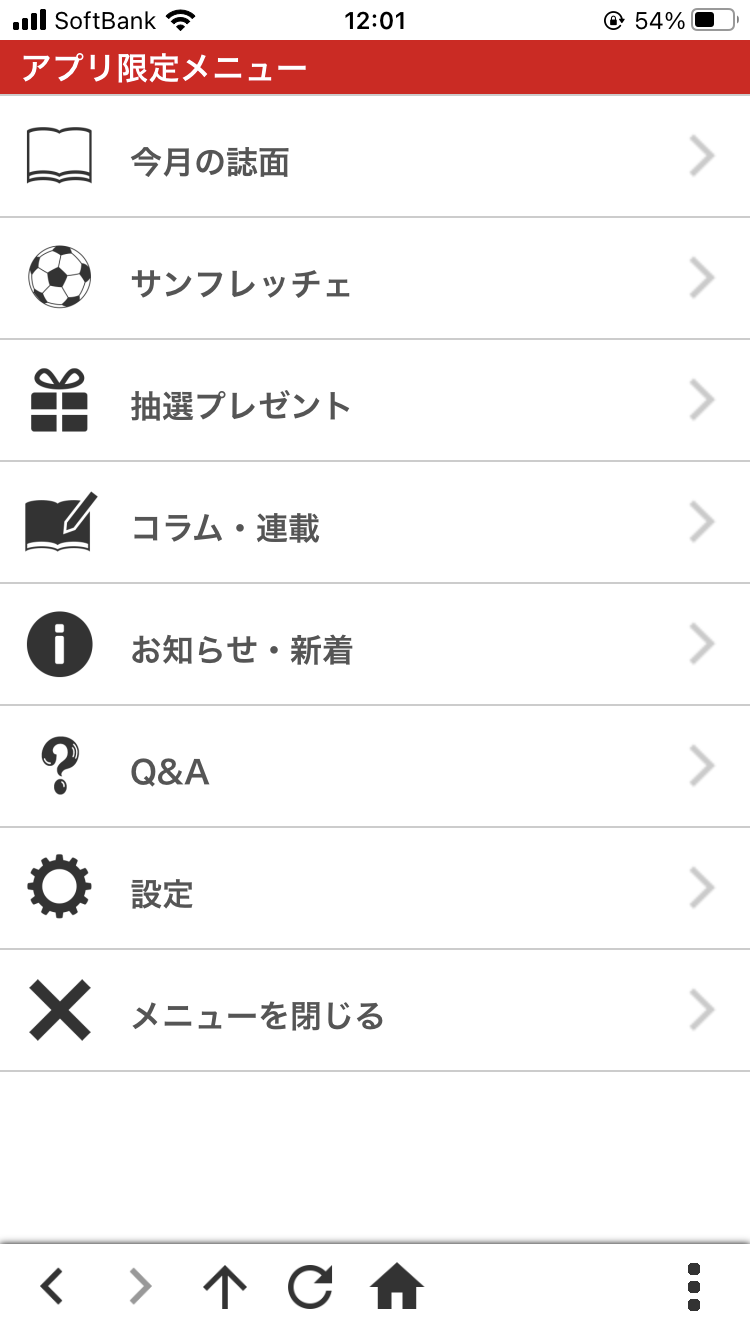The height and width of the screenshot is (1334, 750).
Task: Open the three-dot overflow menu
Action: coord(694,1287)
